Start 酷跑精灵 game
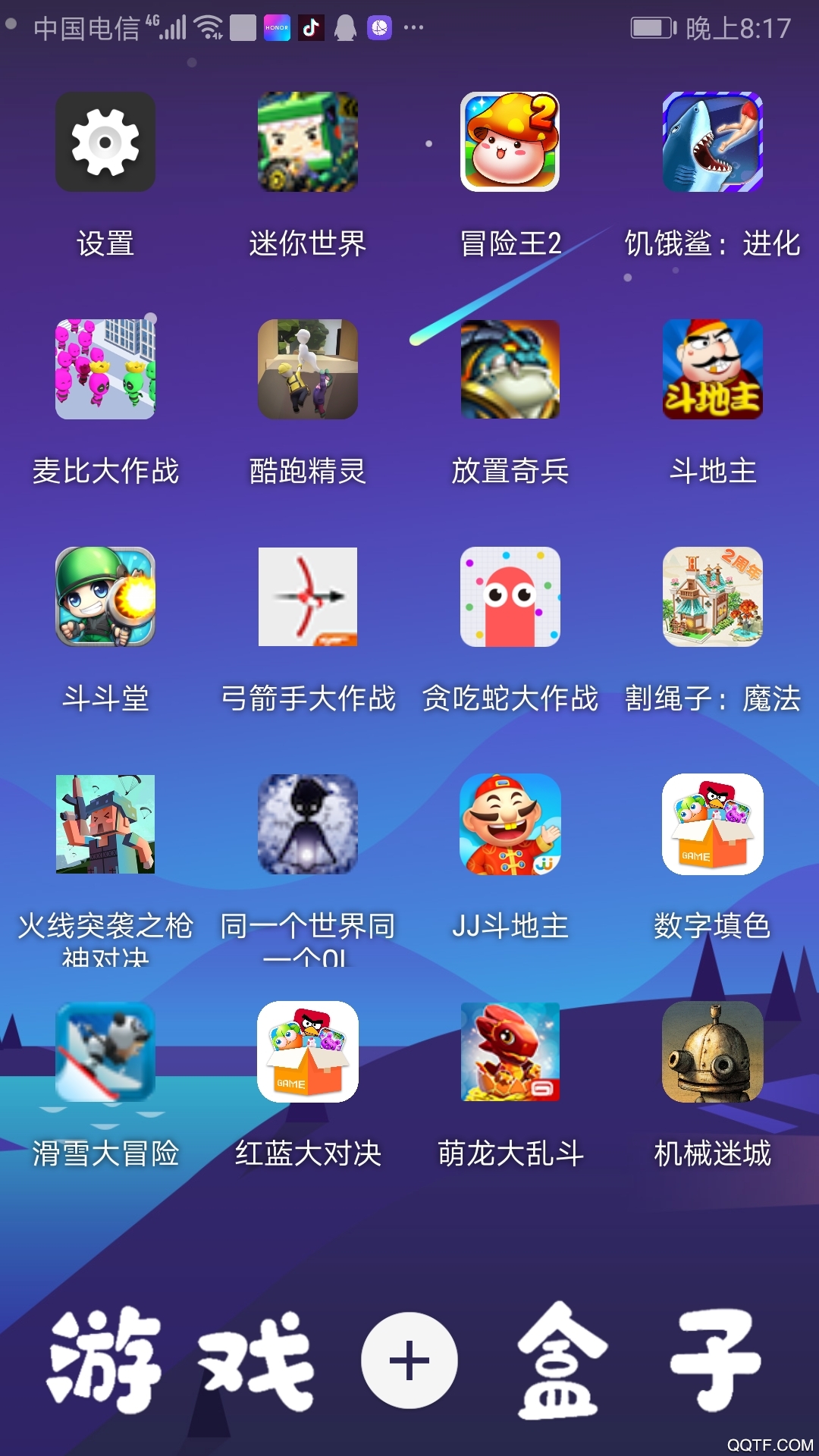Image resolution: width=819 pixels, height=1456 pixels. click(308, 369)
